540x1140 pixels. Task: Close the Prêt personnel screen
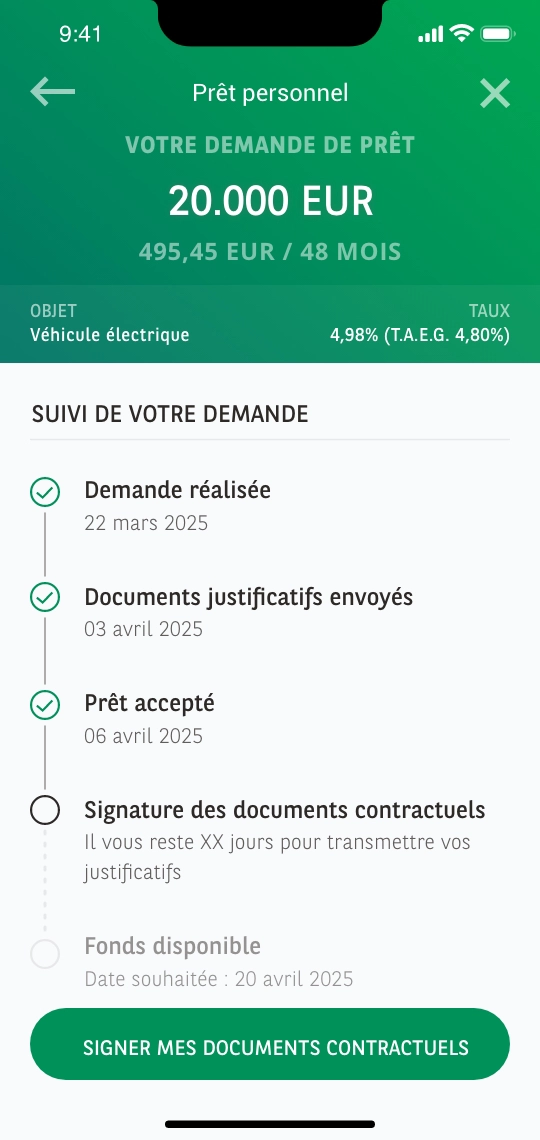point(495,93)
